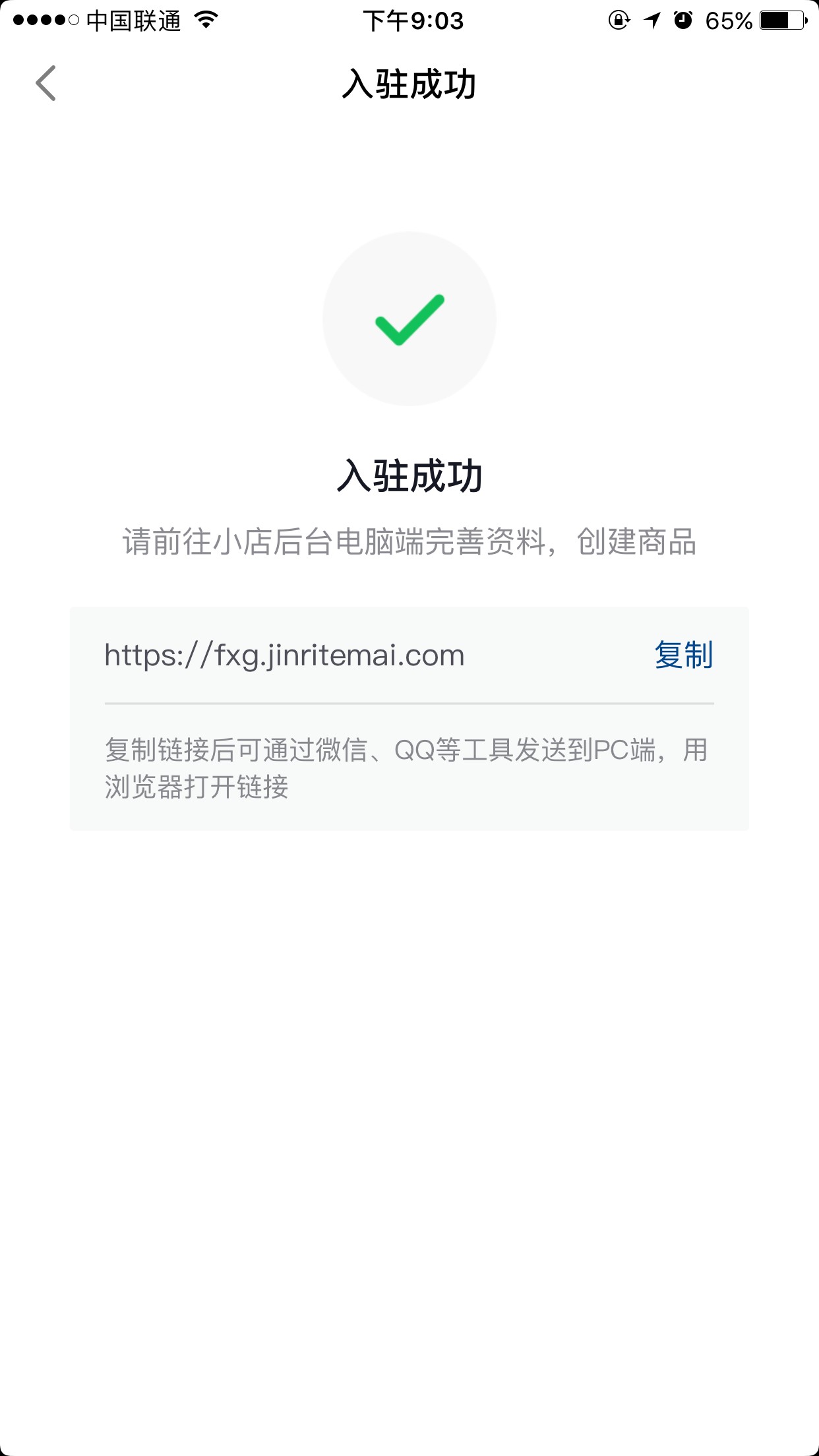
Task: Go back using the top-left arrow
Action: pyautogui.click(x=46, y=83)
